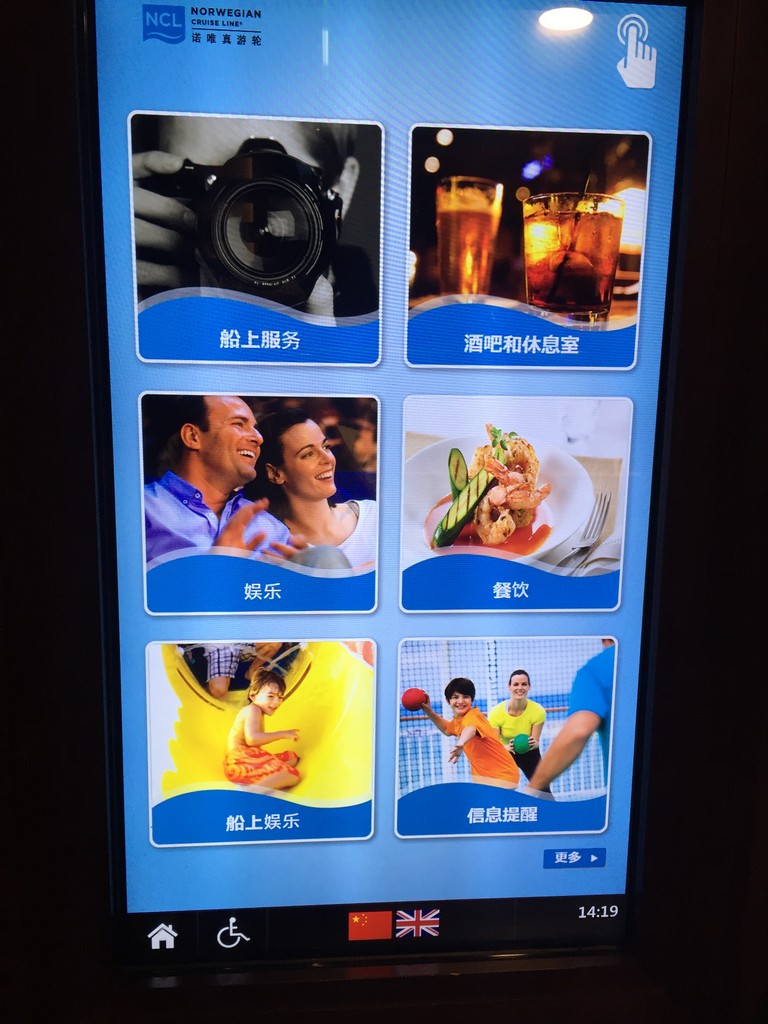Tap the 更多 button

(574, 858)
